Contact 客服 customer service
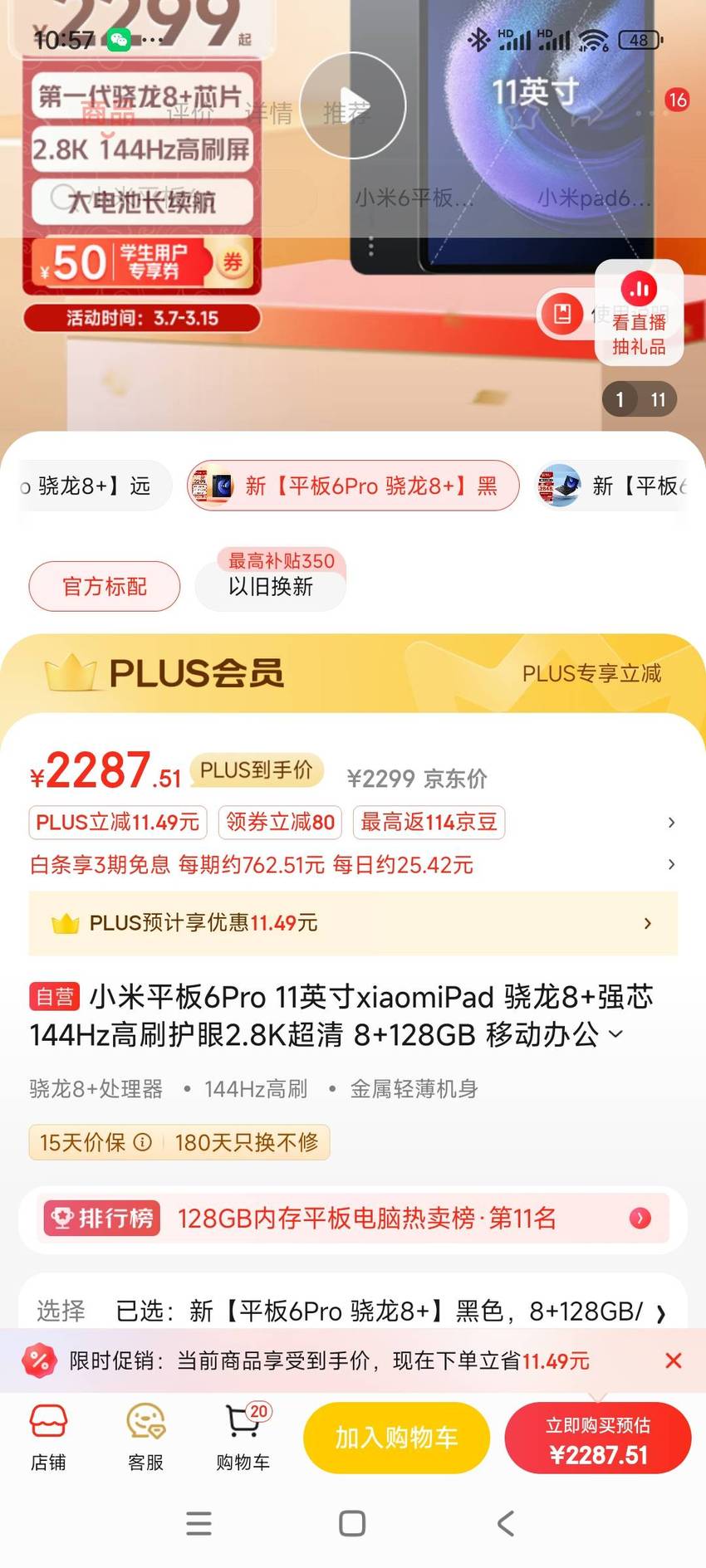The width and height of the screenshot is (706, 1568). click(x=145, y=1438)
